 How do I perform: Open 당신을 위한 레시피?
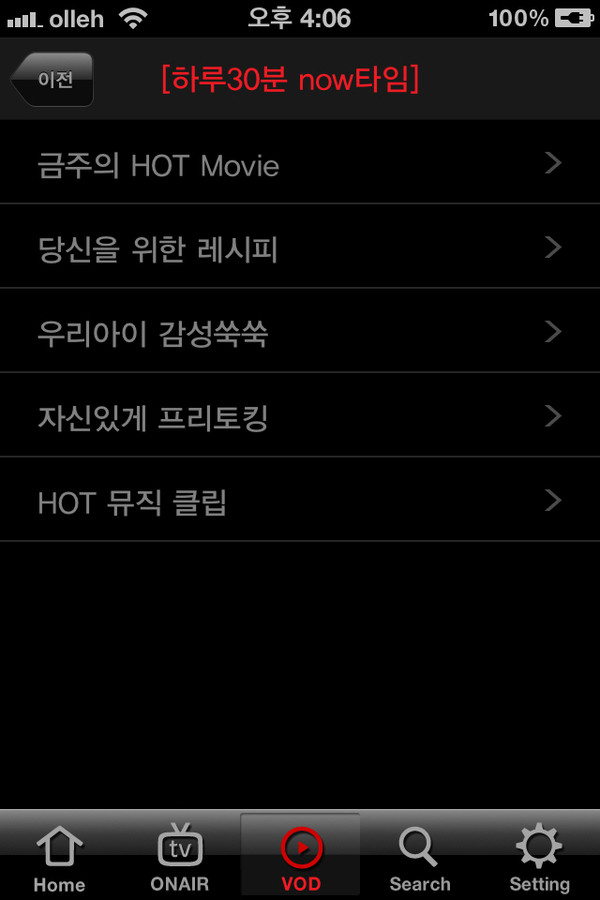tap(300, 248)
